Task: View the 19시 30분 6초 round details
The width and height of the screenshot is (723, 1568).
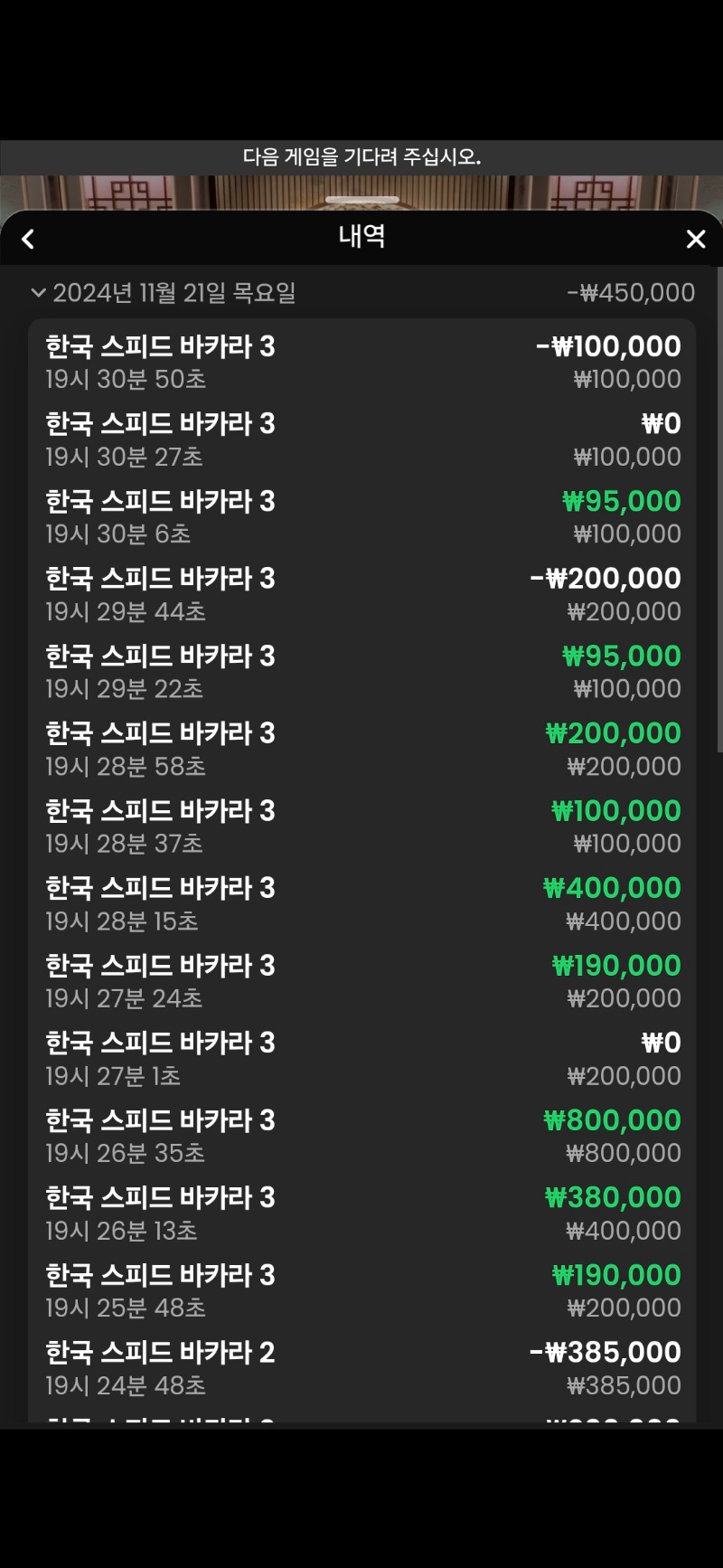Action: pyautogui.click(x=361, y=517)
